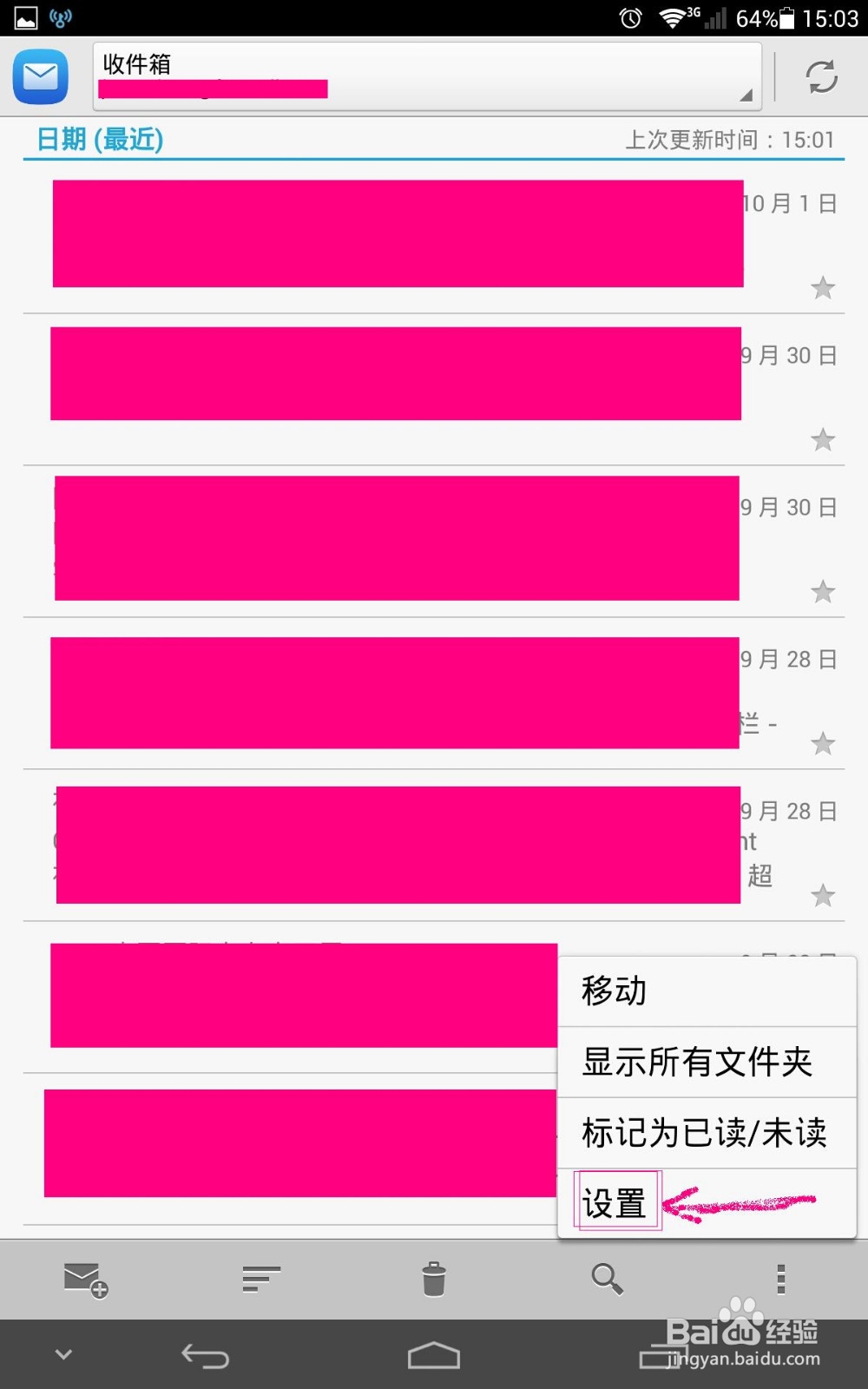Open the 日期 (最近) sort order selector

pyautogui.click(x=100, y=139)
